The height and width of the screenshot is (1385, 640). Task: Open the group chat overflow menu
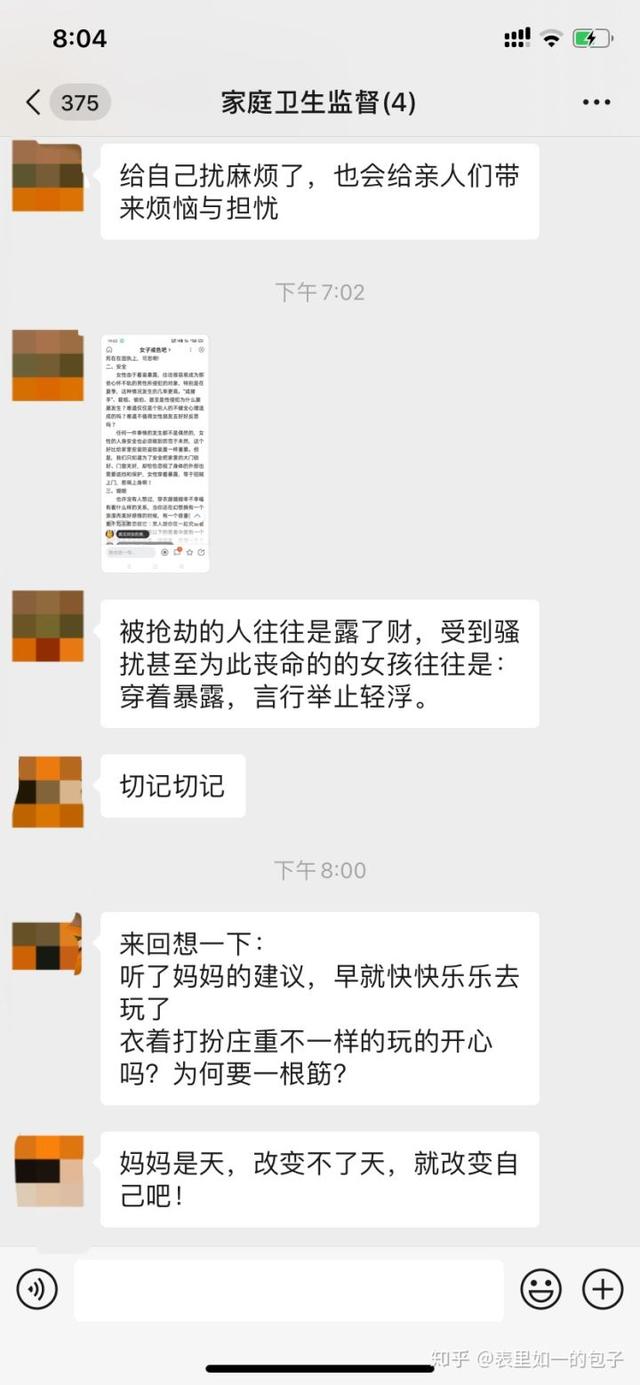[x=596, y=102]
